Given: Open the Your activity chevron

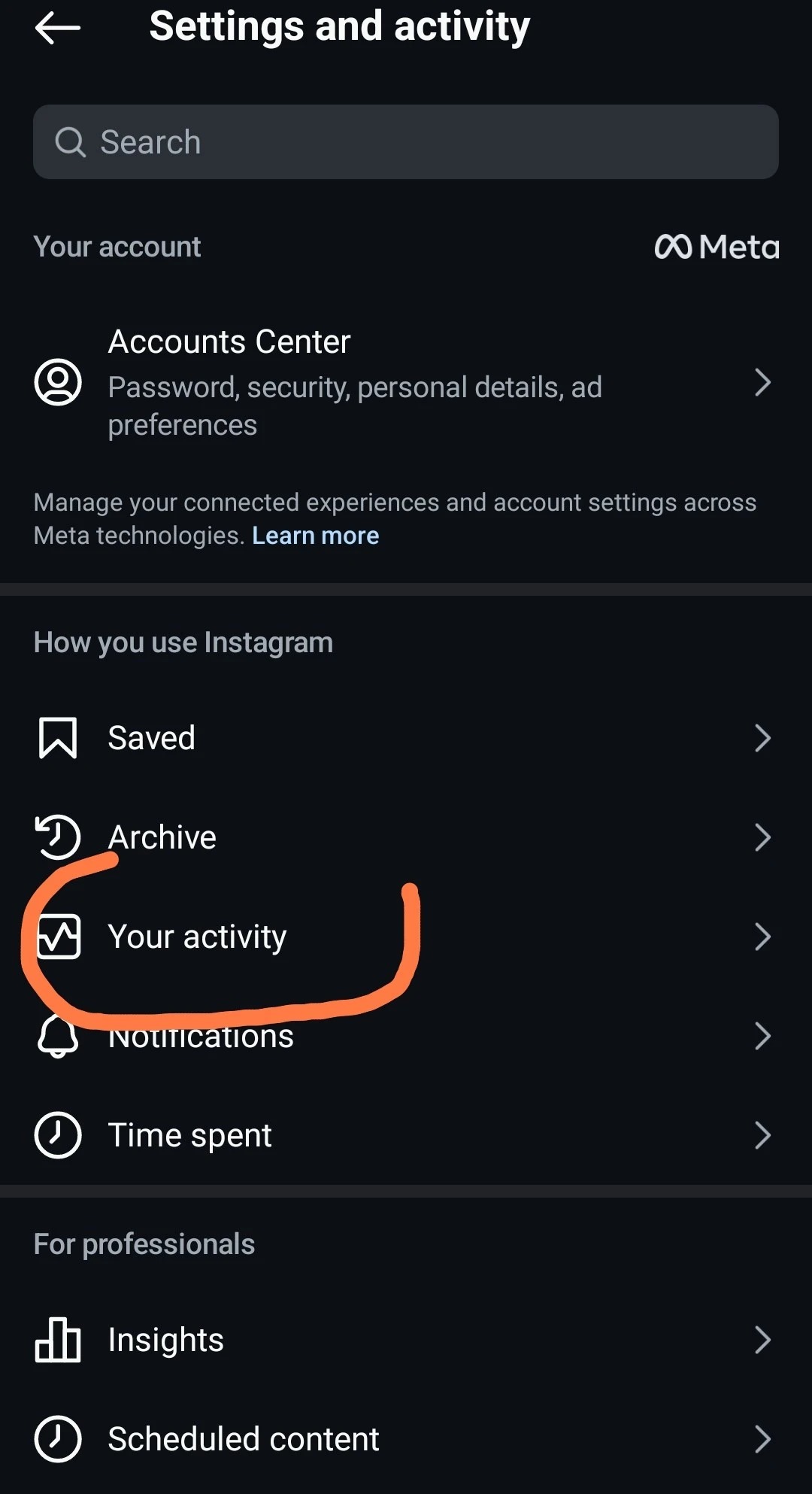Looking at the screenshot, I should 762,937.
